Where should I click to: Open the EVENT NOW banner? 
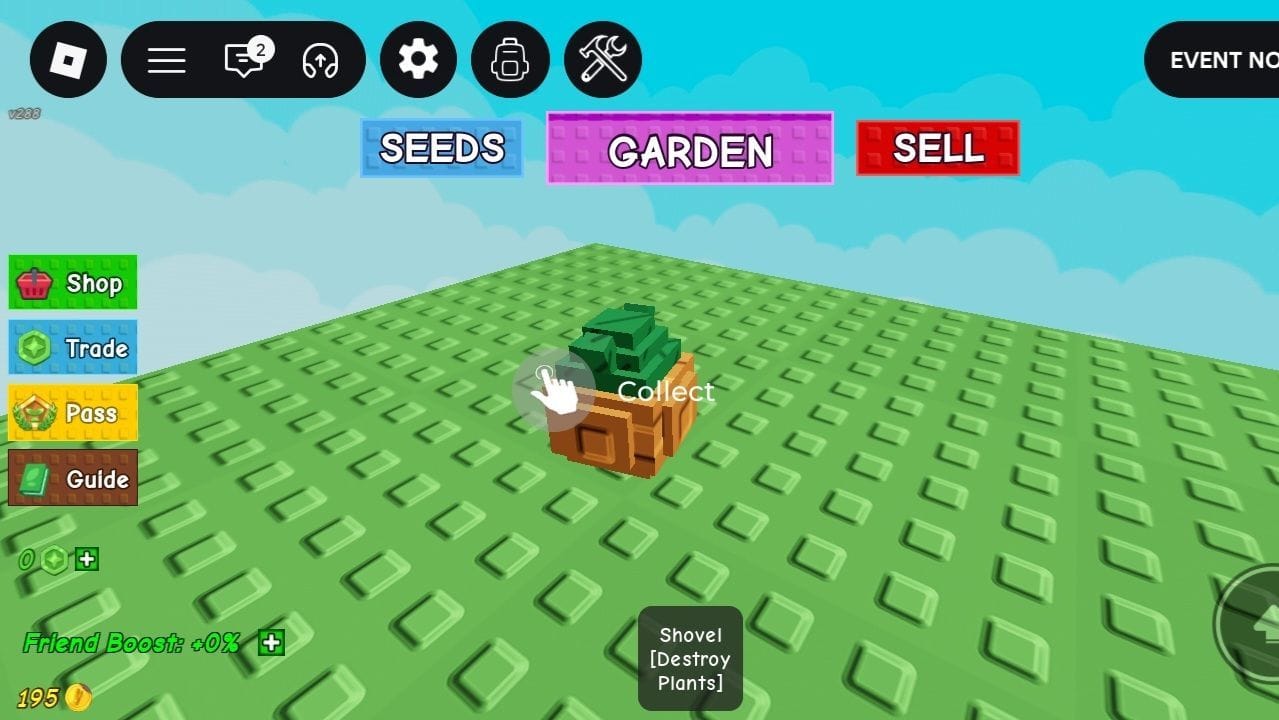point(1215,60)
